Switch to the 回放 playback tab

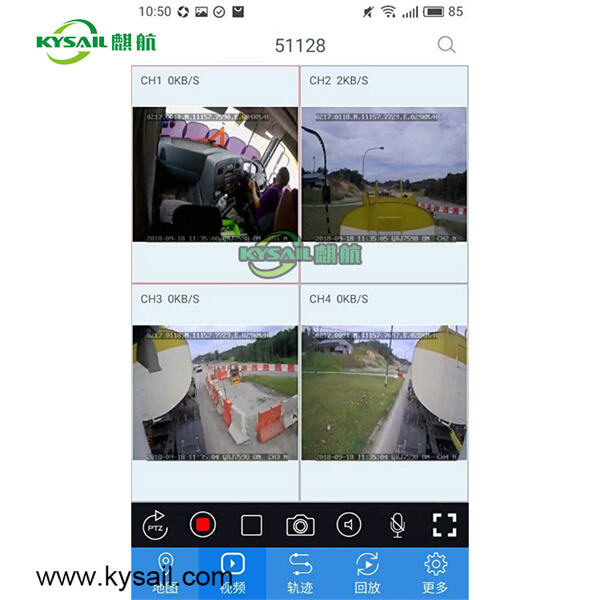(367, 573)
